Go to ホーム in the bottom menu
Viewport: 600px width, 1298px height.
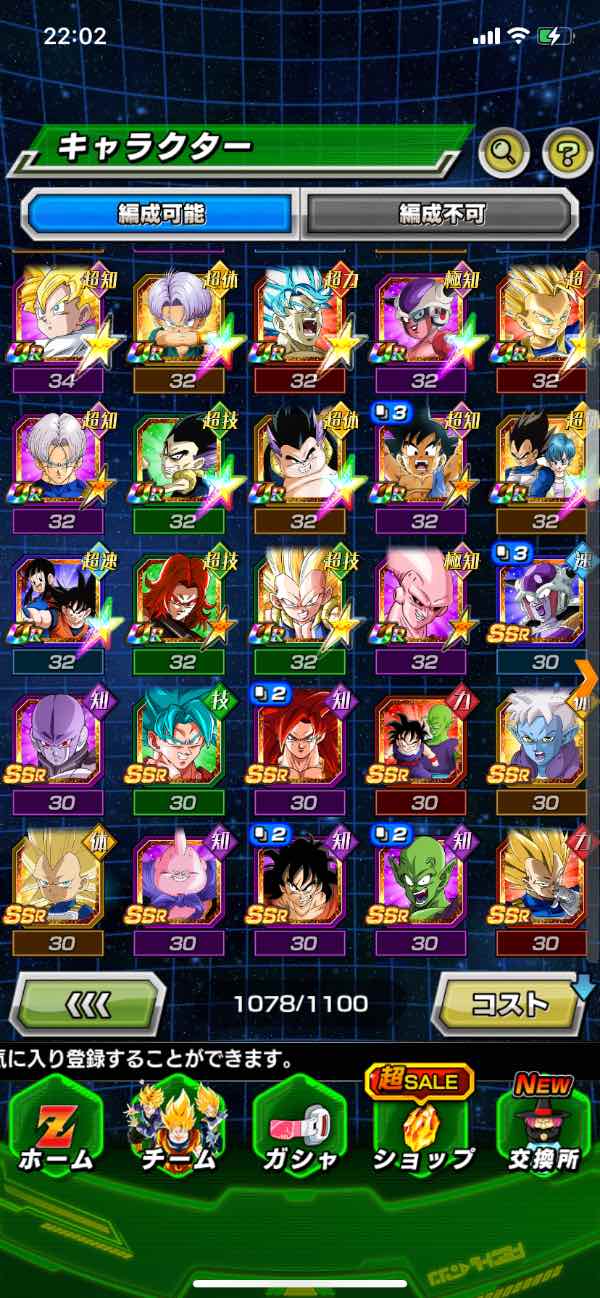pyautogui.click(x=56, y=1128)
